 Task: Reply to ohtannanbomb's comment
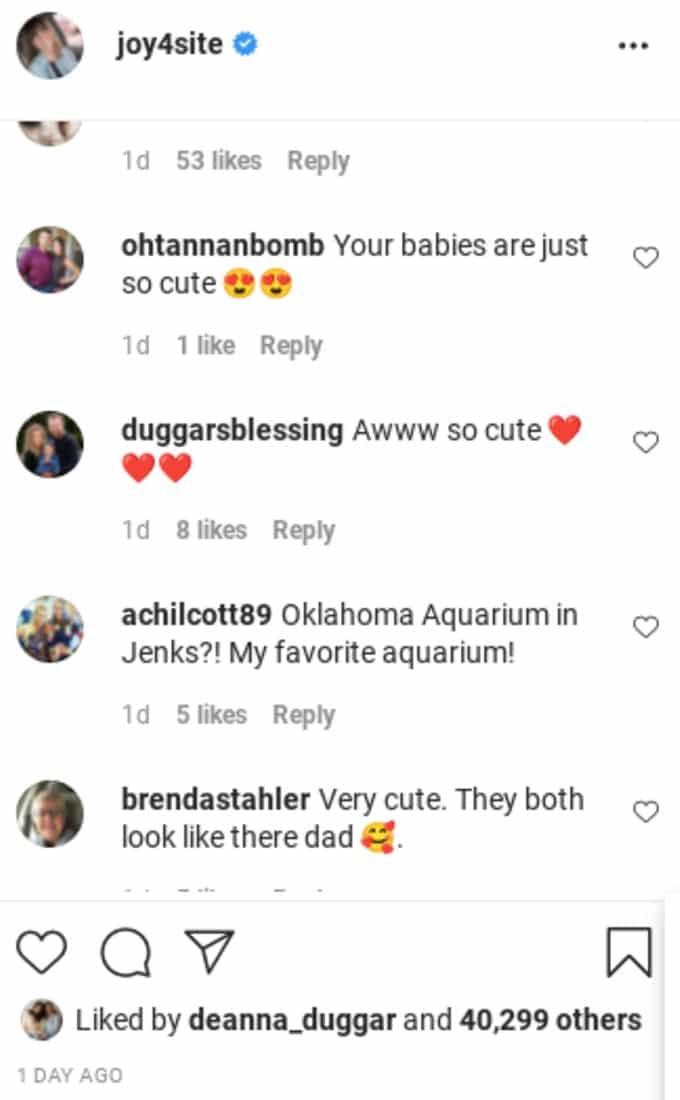(x=291, y=345)
